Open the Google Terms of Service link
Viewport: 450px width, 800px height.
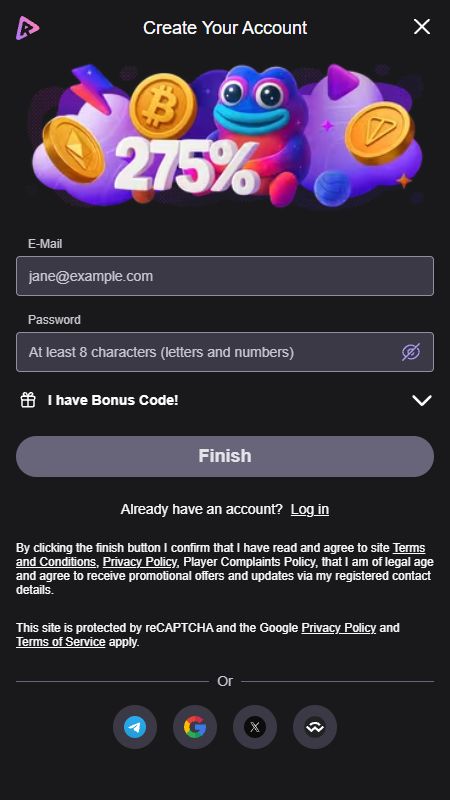tap(61, 642)
